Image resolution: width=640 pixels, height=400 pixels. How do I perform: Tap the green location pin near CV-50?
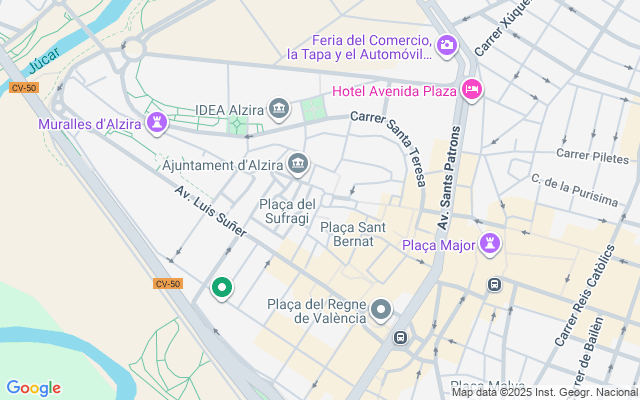click(x=222, y=288)
